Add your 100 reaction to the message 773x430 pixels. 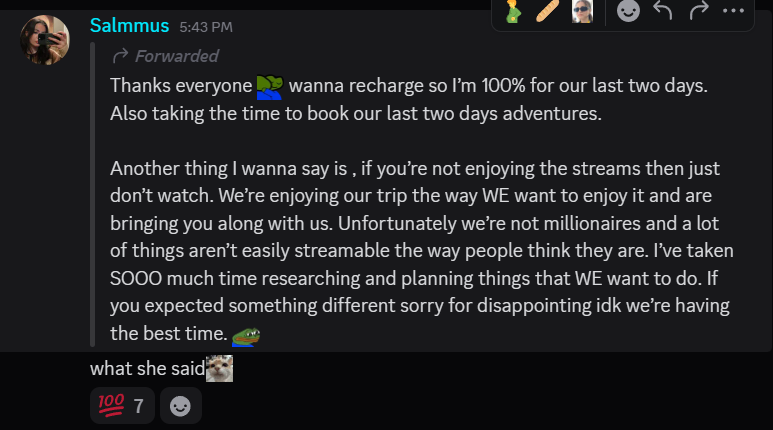121,406
